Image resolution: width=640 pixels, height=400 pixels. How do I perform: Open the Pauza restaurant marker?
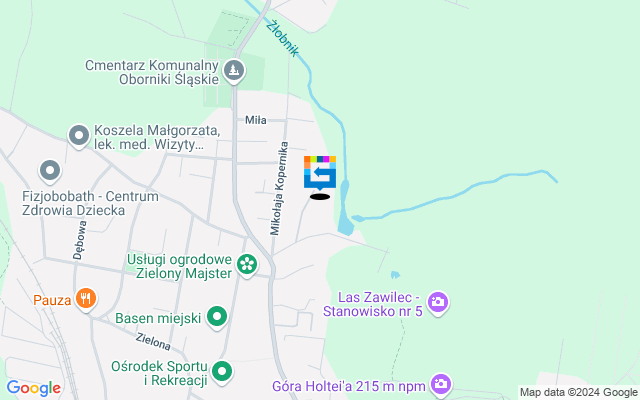(x=87, y=298)
